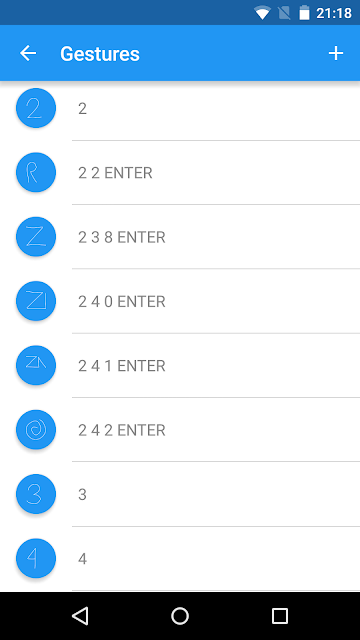
Task: Open the 2 4 2 ENTER gesture
Action: point(180,430)
